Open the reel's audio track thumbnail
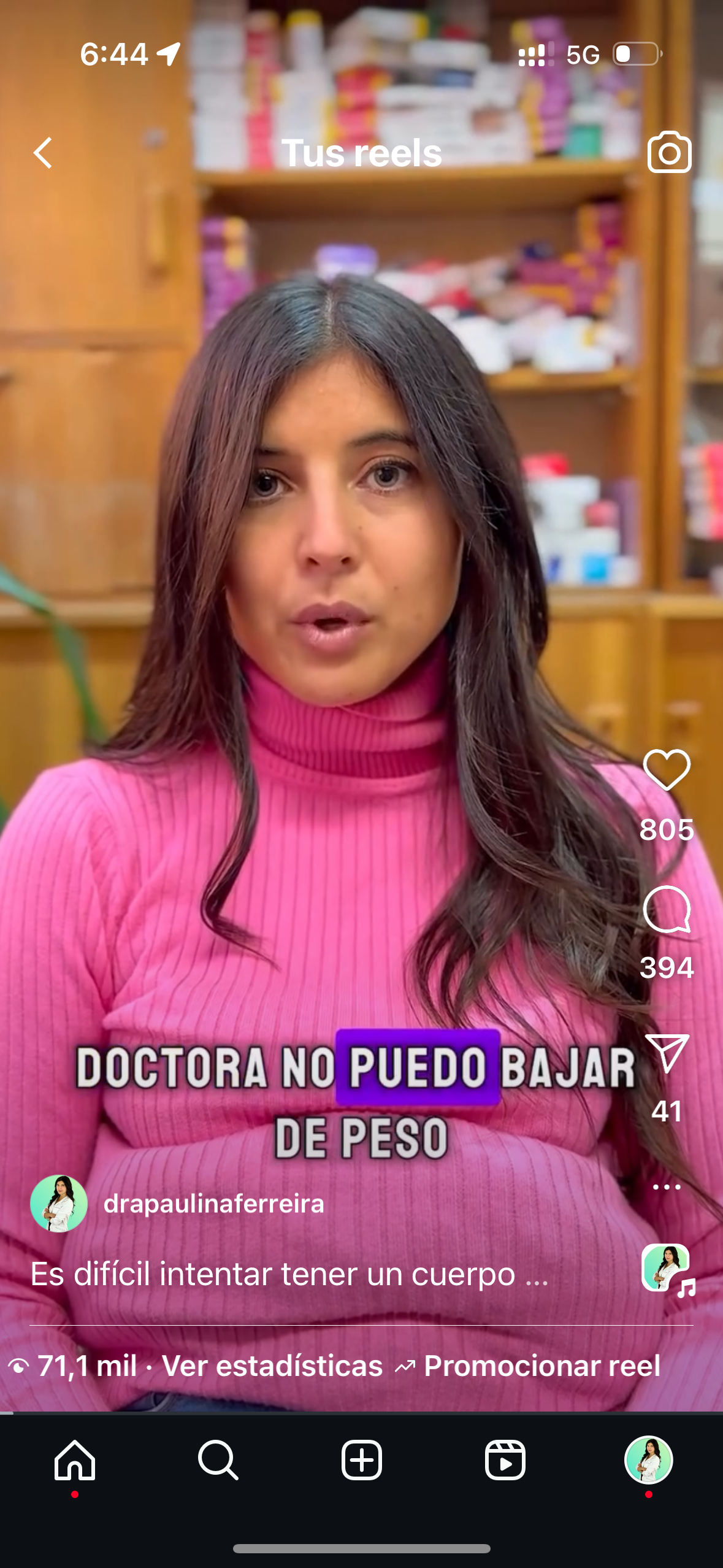The image size is (723, 1568). point(668,1270)
